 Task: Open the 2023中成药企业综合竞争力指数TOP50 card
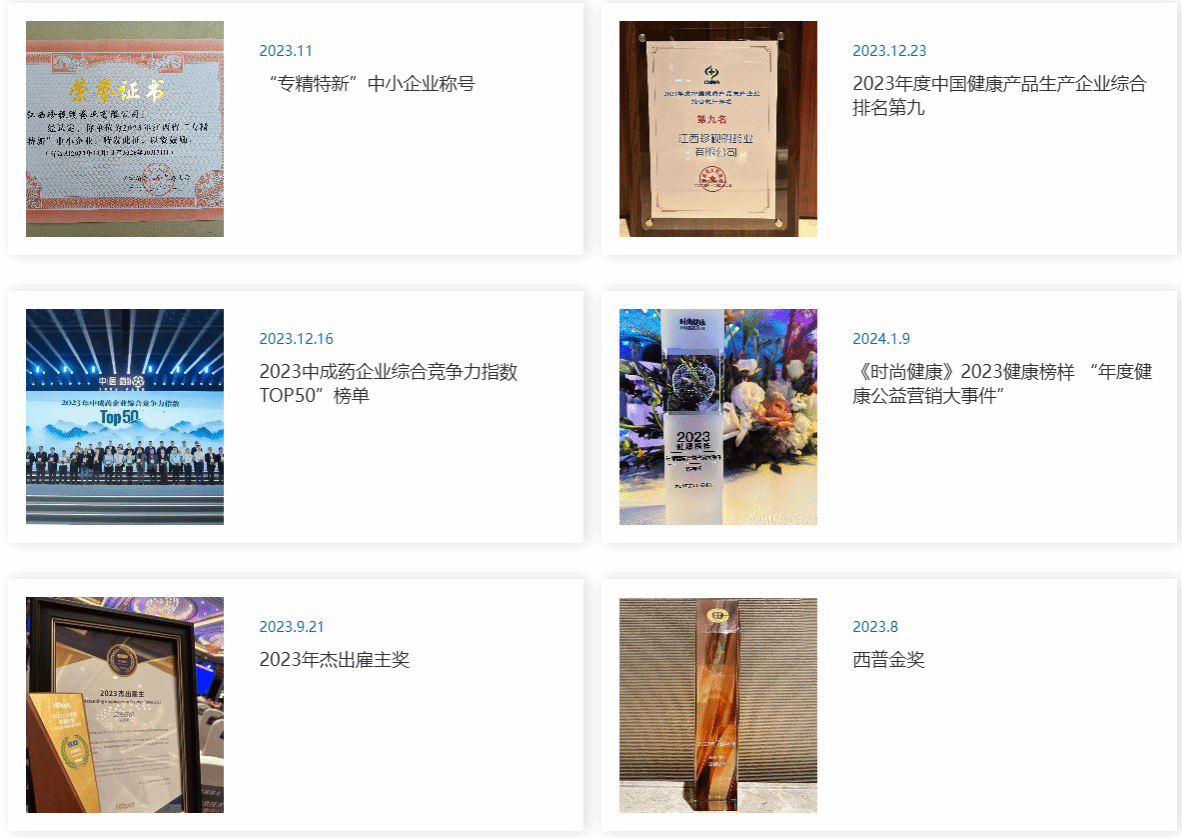[x=388, y=383]
